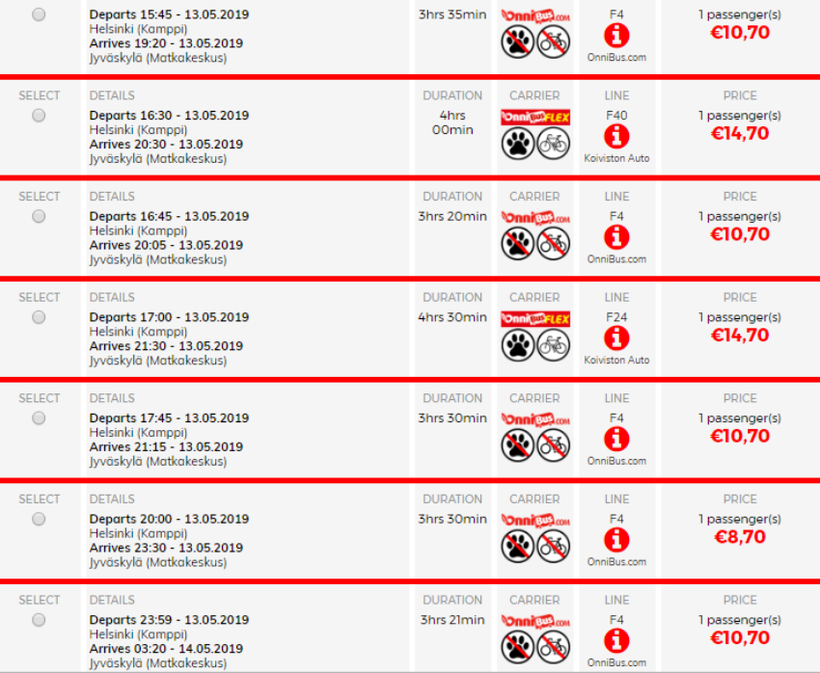The image size is (820, 673).
Task: Show F24 line information
Action: (617, 339)
